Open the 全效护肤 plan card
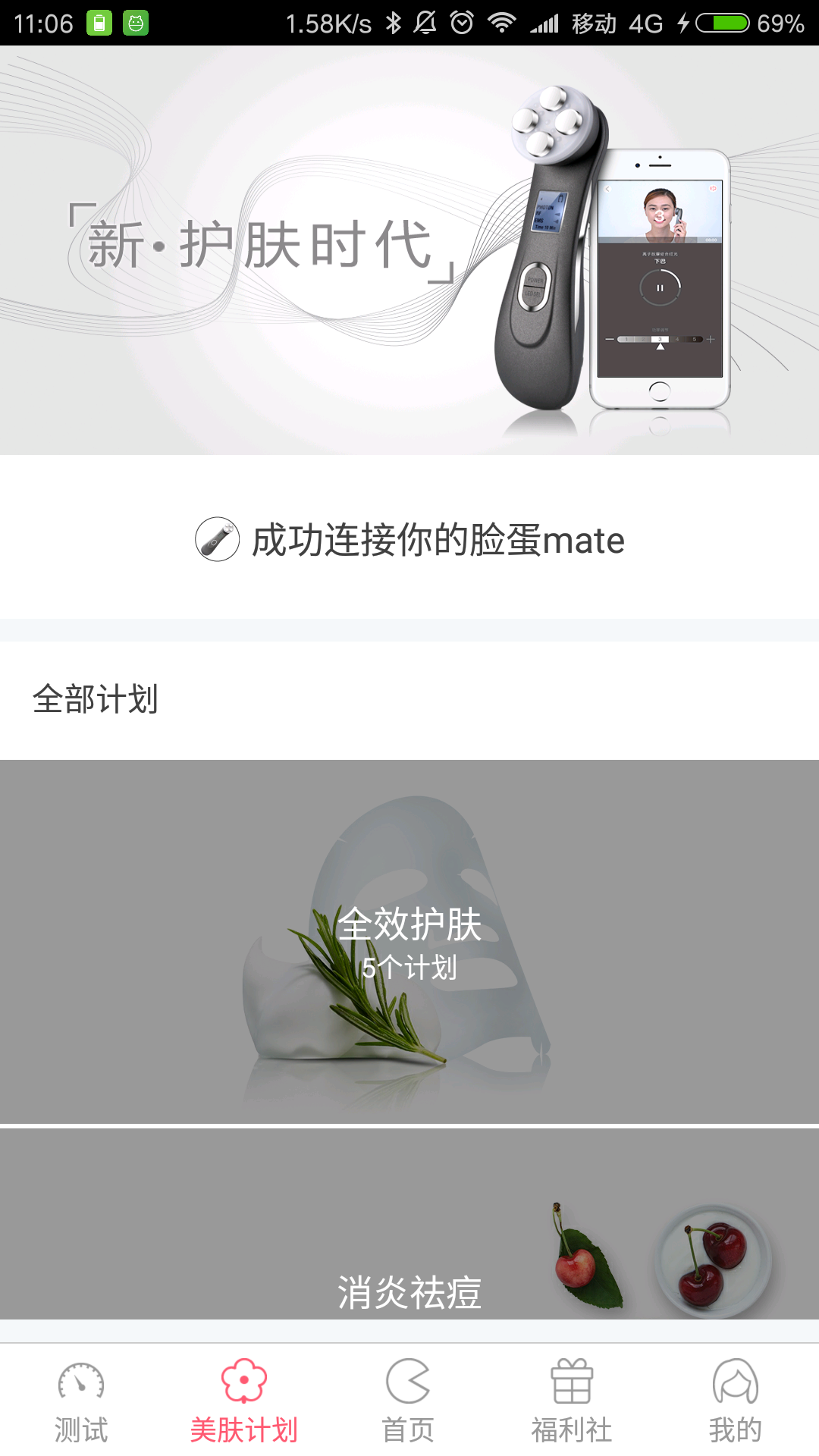The width and height of the screenshot is (819, 1456). point(409,941)
